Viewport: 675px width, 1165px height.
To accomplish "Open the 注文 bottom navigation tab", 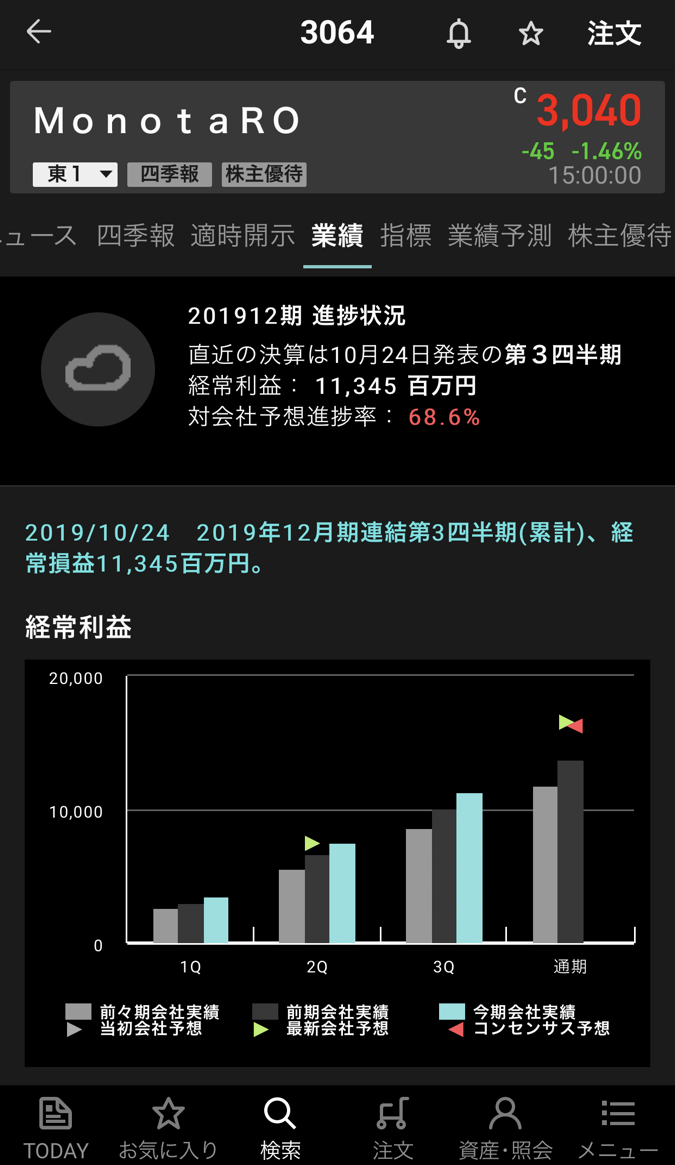I will point(393,1128).
